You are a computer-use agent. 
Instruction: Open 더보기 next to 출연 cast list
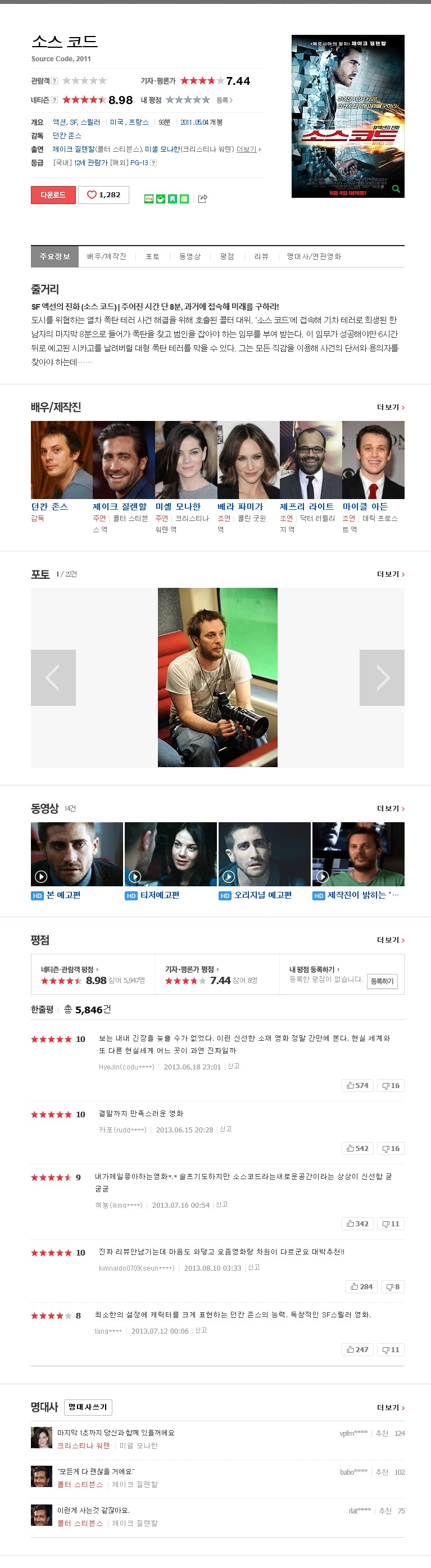(248, 149)
